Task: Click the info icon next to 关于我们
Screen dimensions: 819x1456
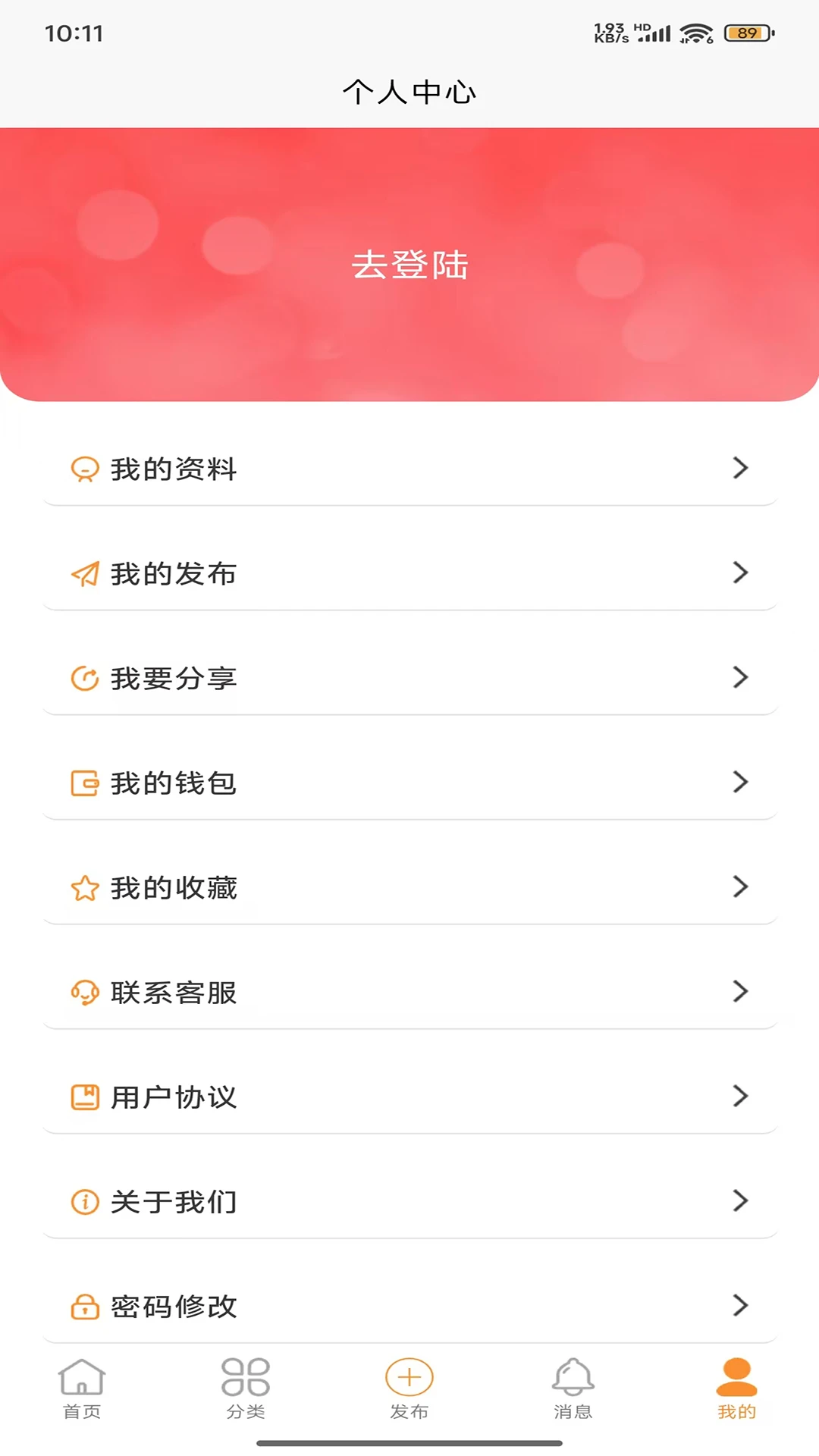Action: (83, 1201)
